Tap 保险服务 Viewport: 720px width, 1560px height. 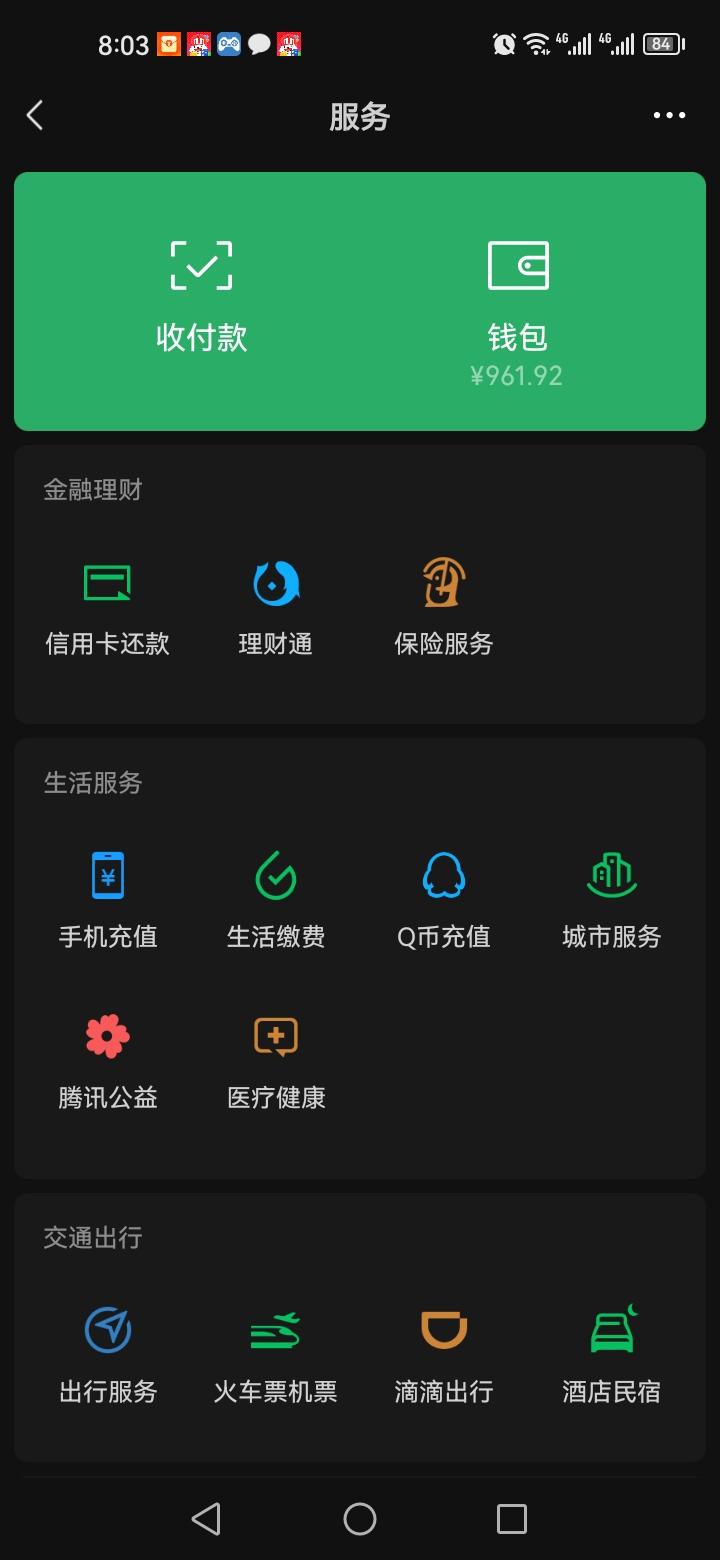click(x=444, y=607)
